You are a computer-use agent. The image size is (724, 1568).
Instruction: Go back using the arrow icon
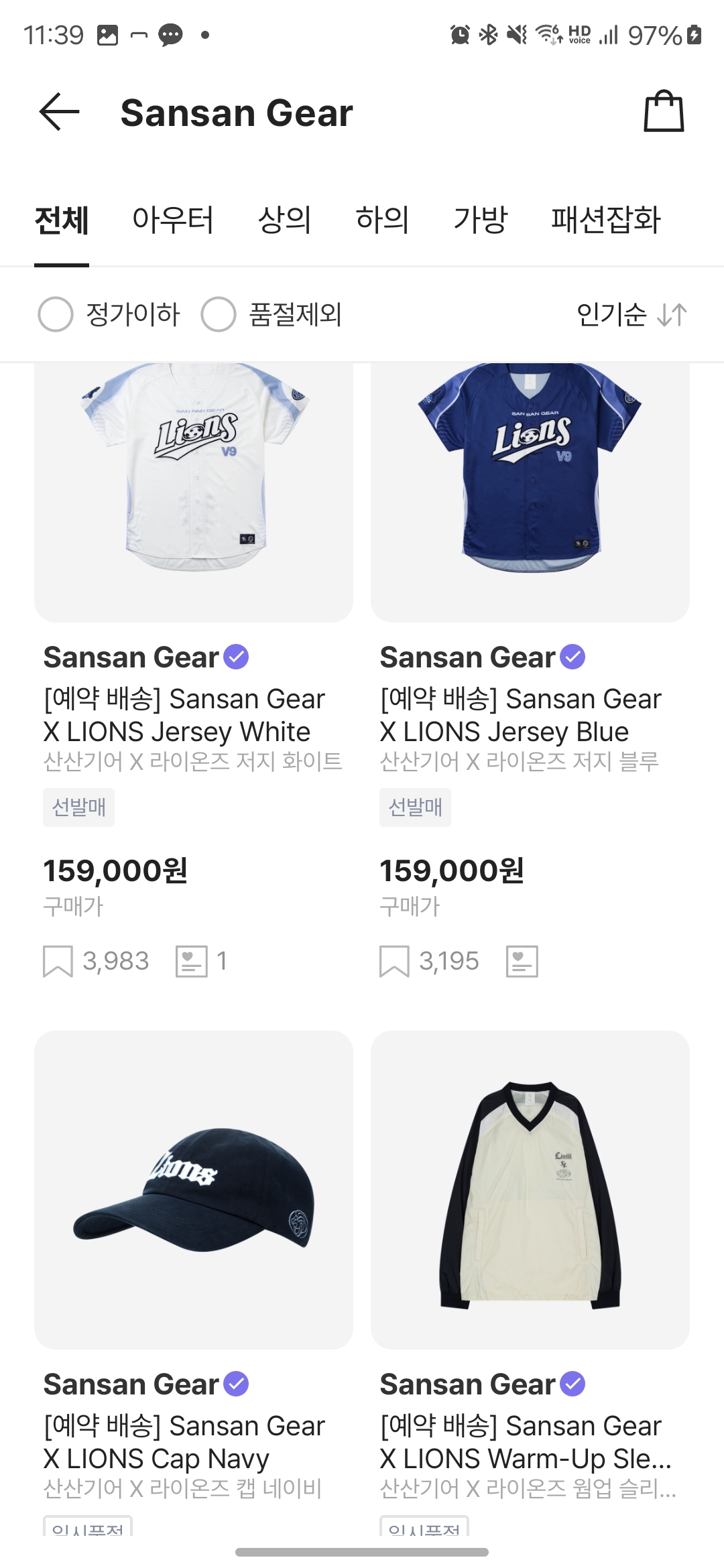click(x=59, y=112)
